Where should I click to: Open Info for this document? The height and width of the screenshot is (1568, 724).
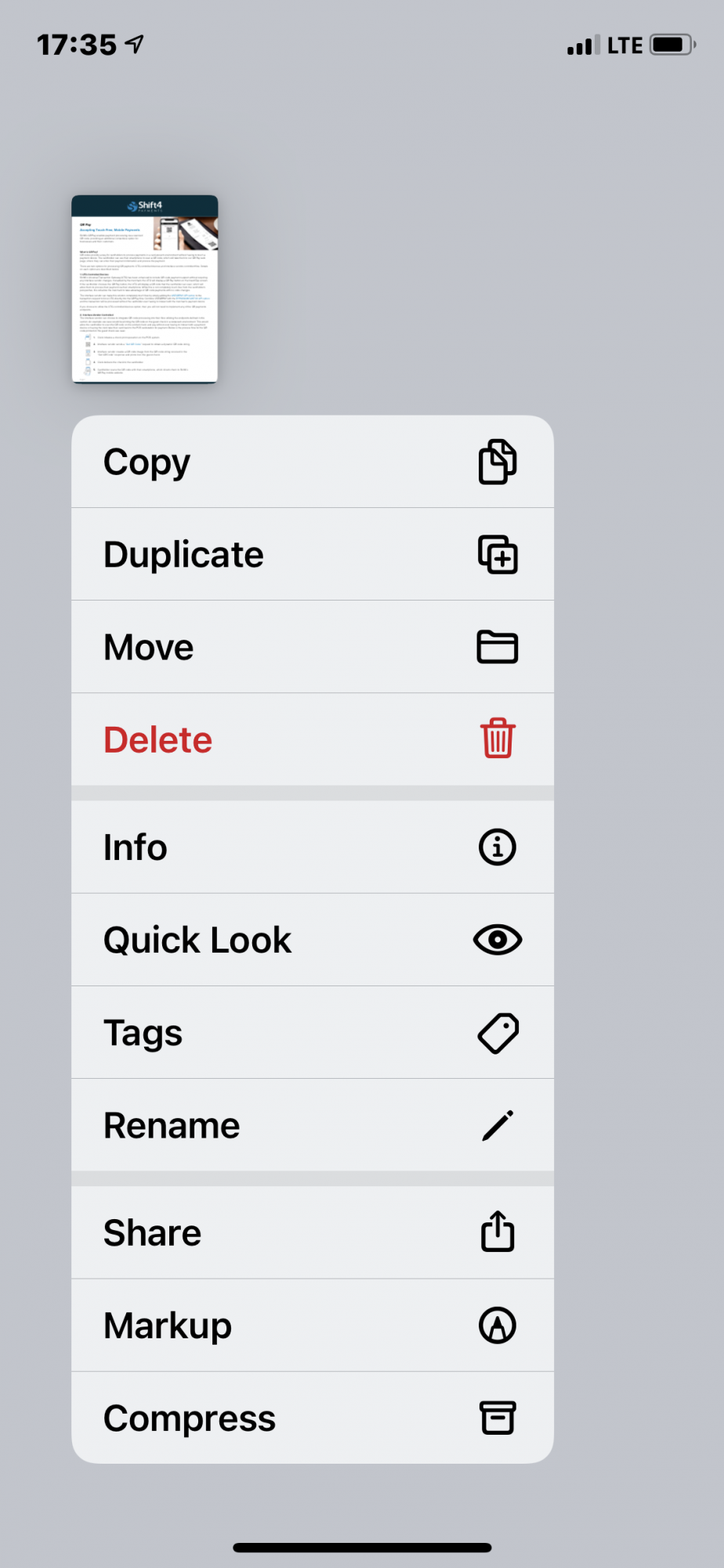click(312, 848)
